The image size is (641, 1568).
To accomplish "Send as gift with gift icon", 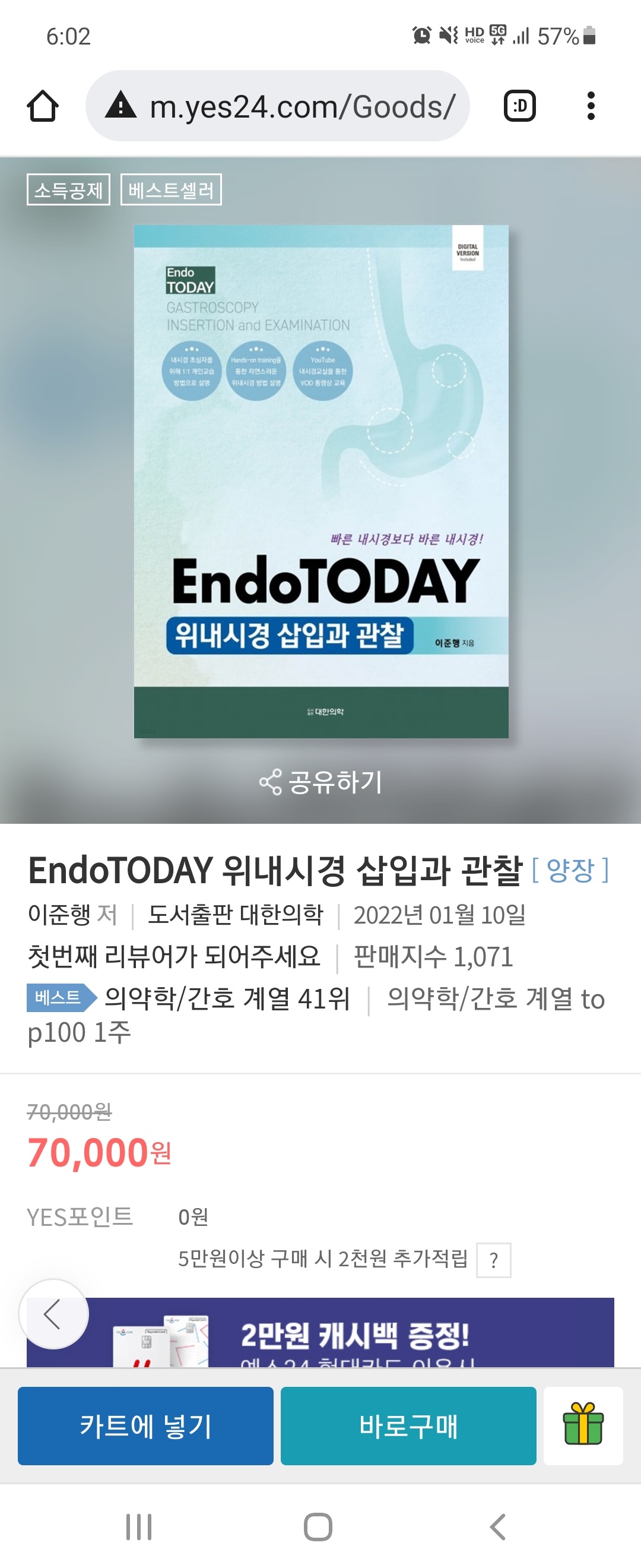I will 583,1425.
